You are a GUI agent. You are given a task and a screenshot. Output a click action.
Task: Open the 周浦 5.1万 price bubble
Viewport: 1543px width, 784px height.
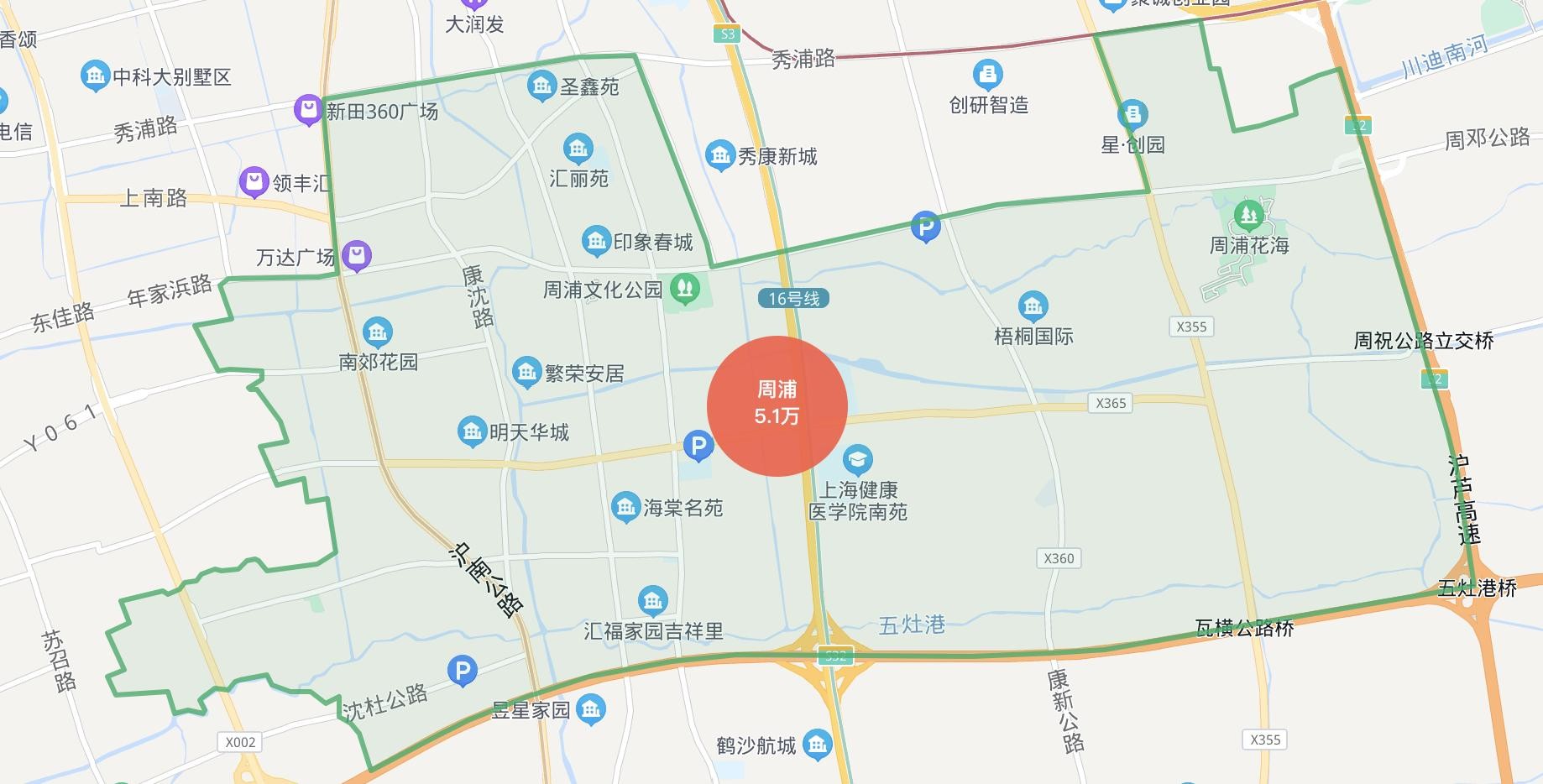click(x=777, y=405)
